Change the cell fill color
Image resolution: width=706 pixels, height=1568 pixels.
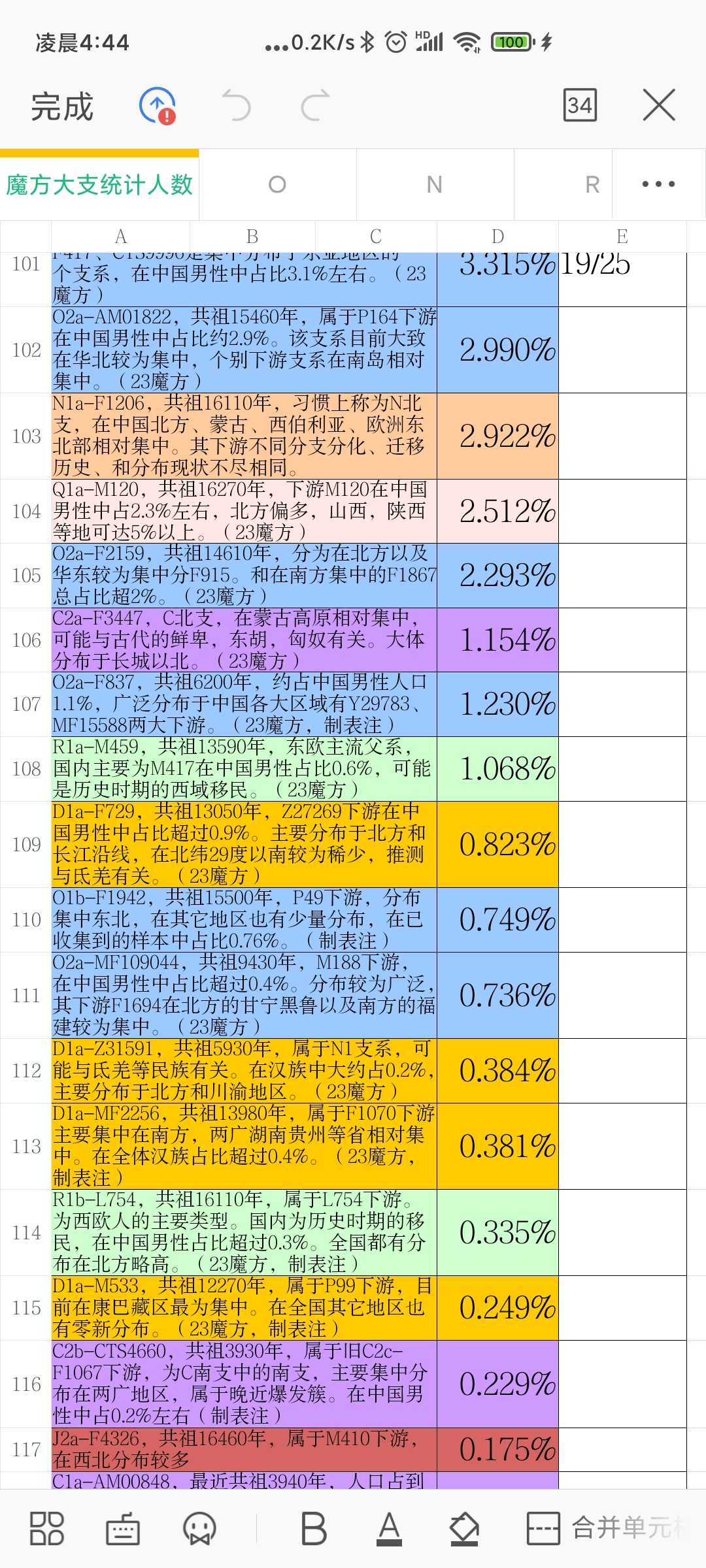(x=464, y=1528)
